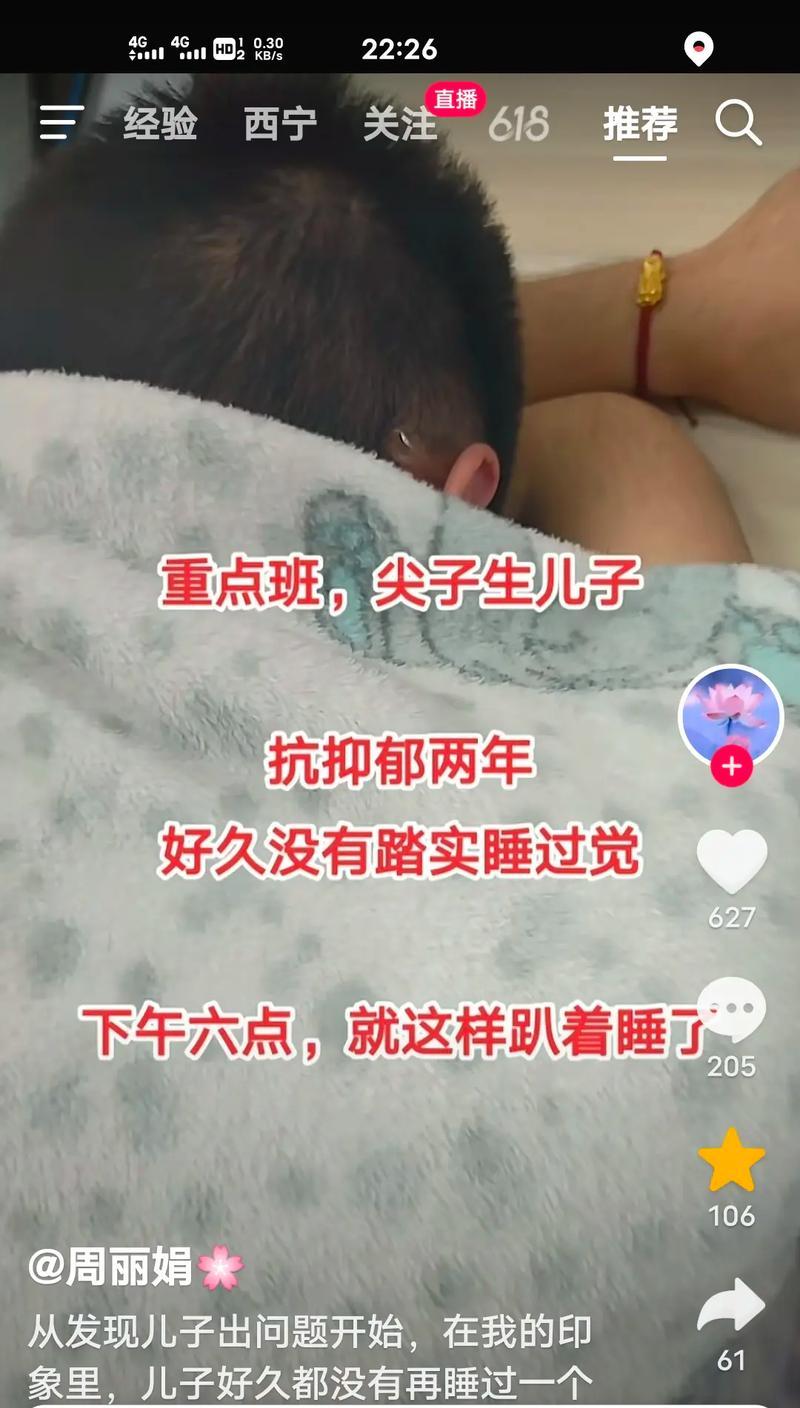This screenshot has width=800, height=1408.
Task: Open the hamburger menu
Action: (x=61, y=123)
